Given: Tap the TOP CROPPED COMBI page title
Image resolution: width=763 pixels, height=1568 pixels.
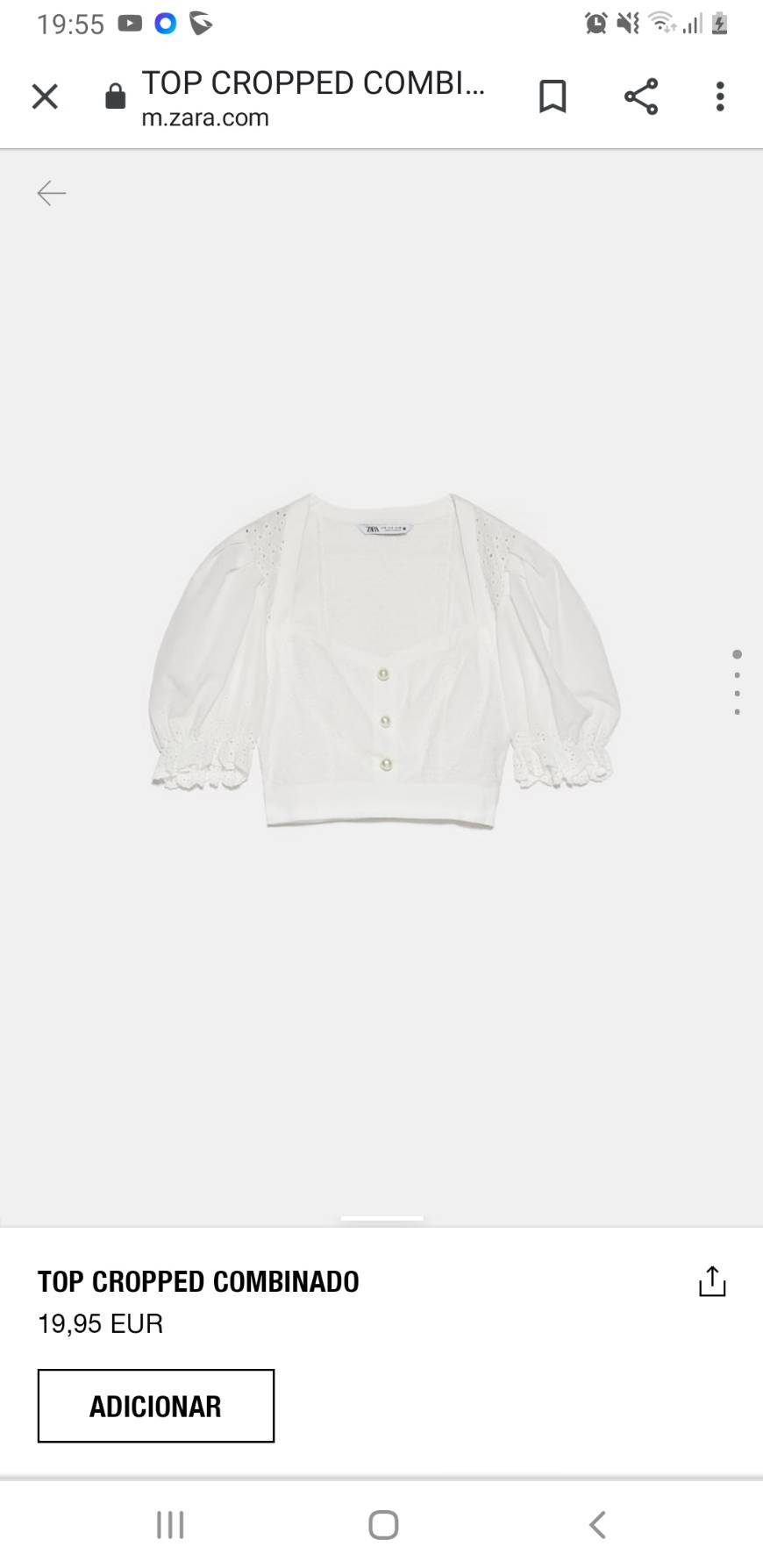Looking at the screenshot, I should point(316,82).
